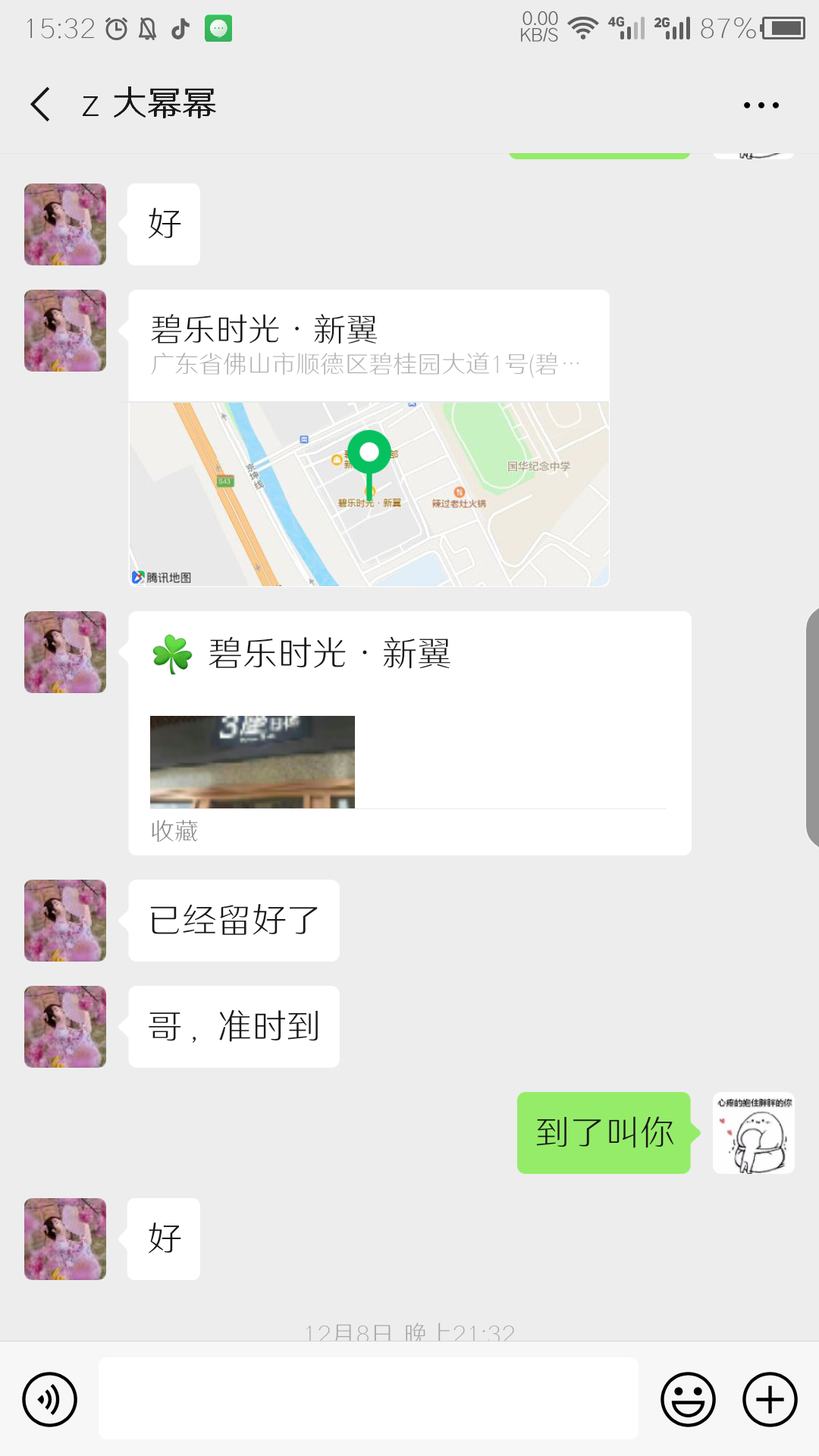
Task: Tap the 收藏 favorite note card
Action: 173,832
